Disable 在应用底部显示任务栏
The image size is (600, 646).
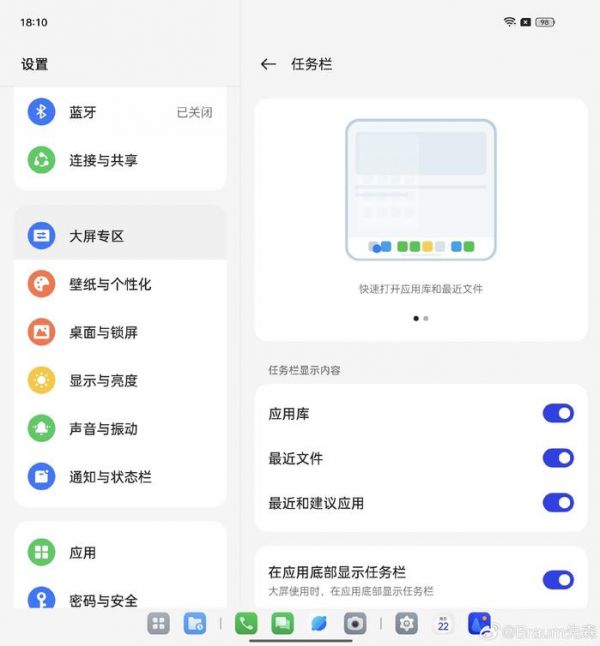(557, 579)
